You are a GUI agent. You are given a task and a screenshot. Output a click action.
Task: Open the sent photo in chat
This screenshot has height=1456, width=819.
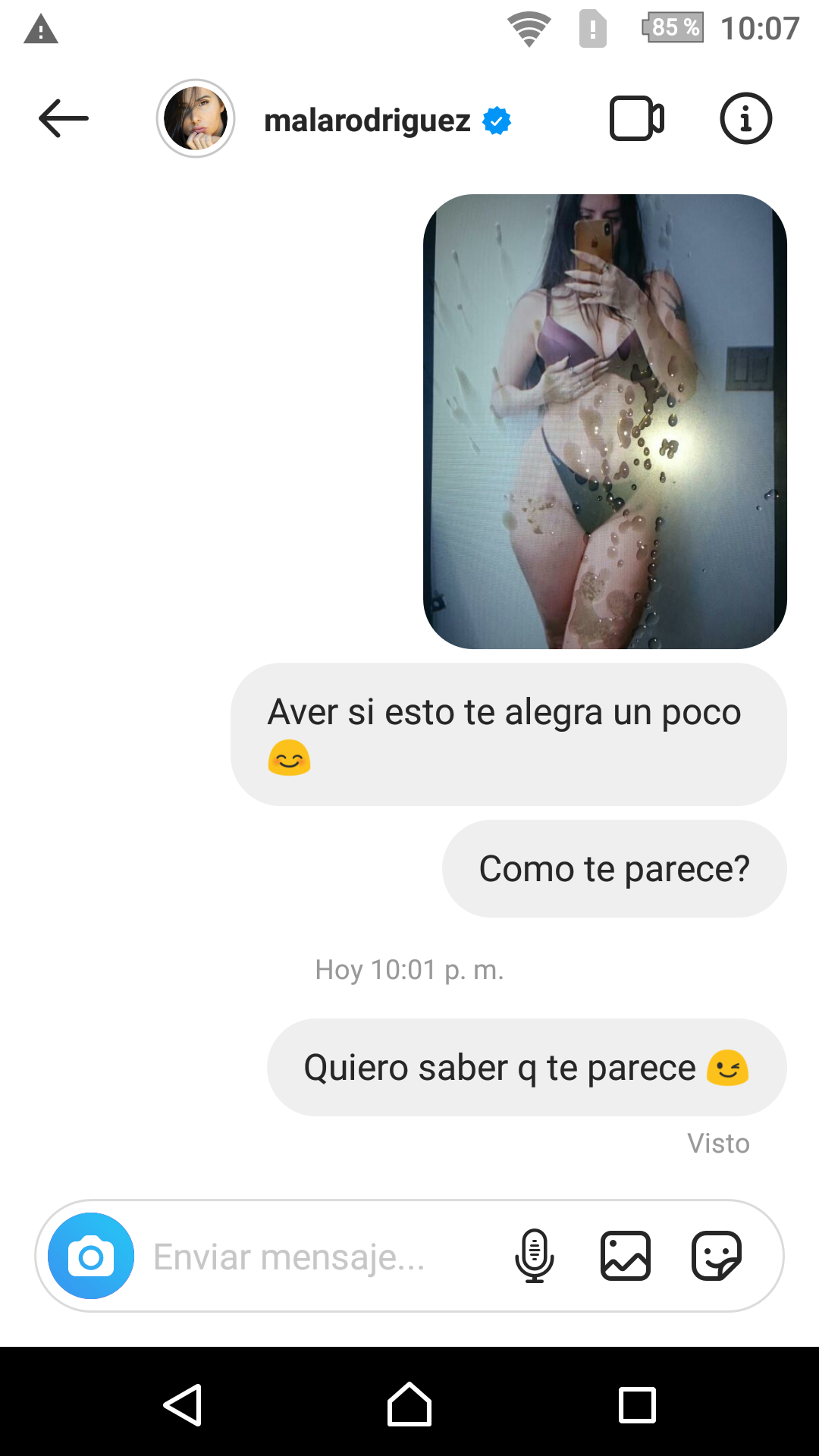pos(605,422)
